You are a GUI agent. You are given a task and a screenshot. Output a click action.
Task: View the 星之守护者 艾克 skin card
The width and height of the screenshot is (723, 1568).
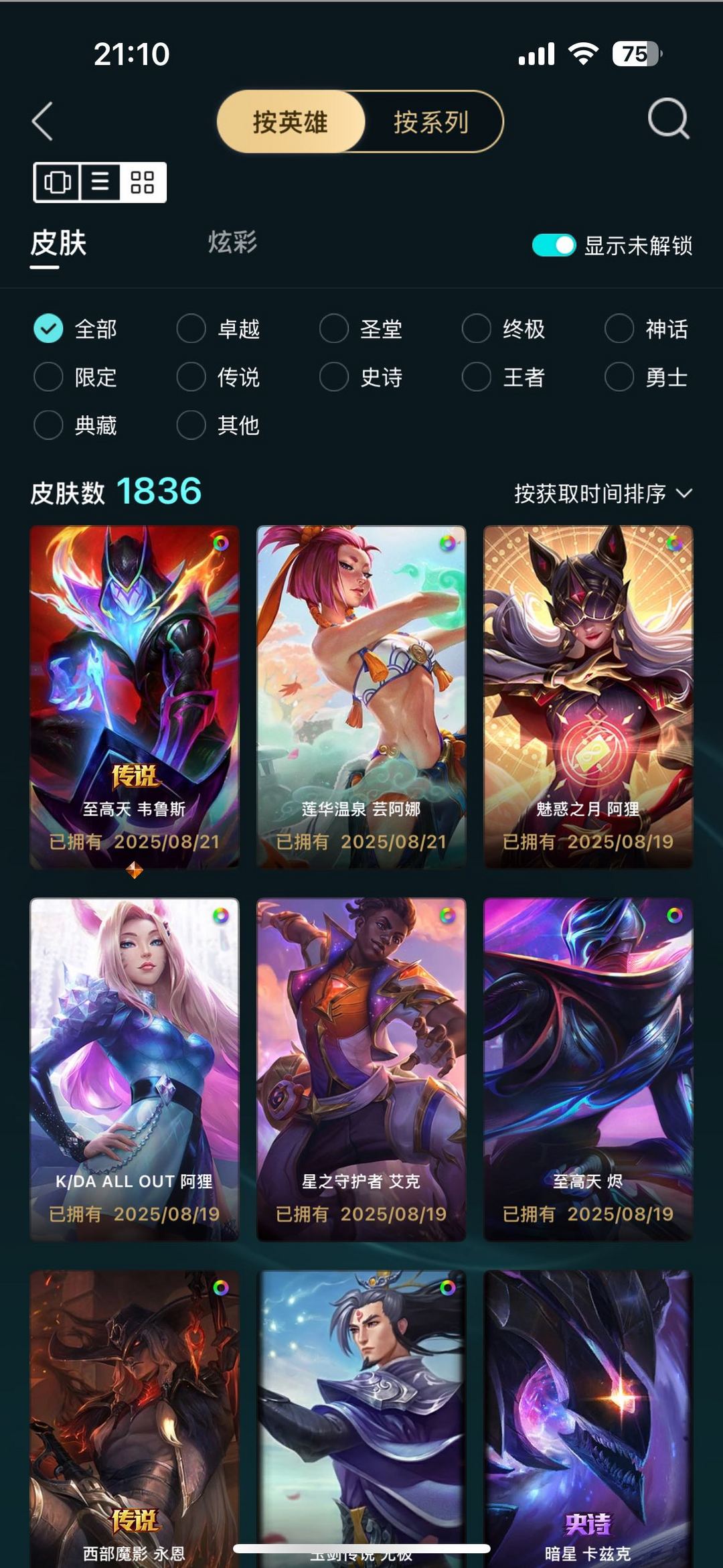click(x=361, y=1069)
